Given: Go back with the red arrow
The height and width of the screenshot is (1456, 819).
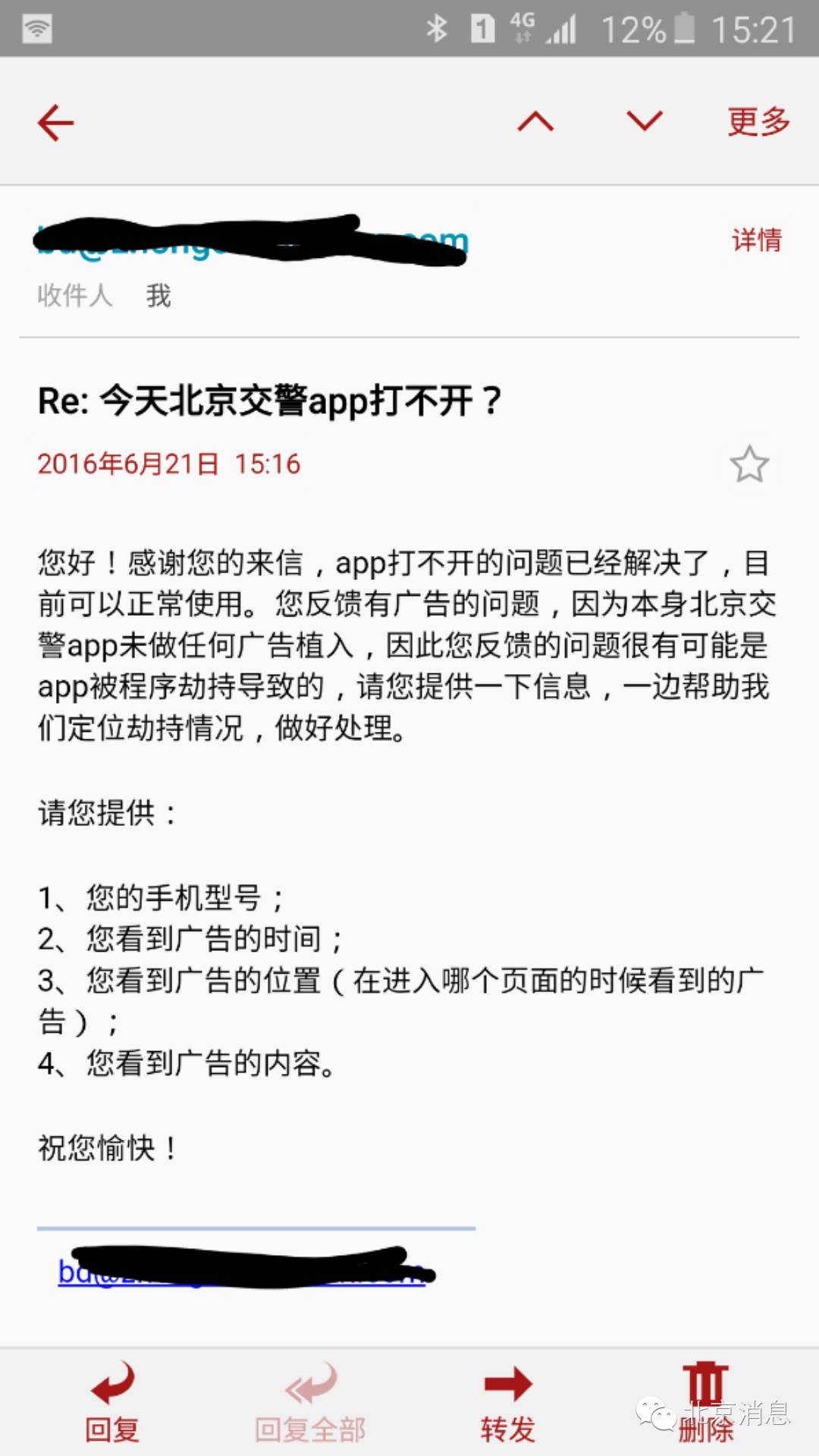Looking at the screenshot, I should pyautogui.click(x=56, y=123).
